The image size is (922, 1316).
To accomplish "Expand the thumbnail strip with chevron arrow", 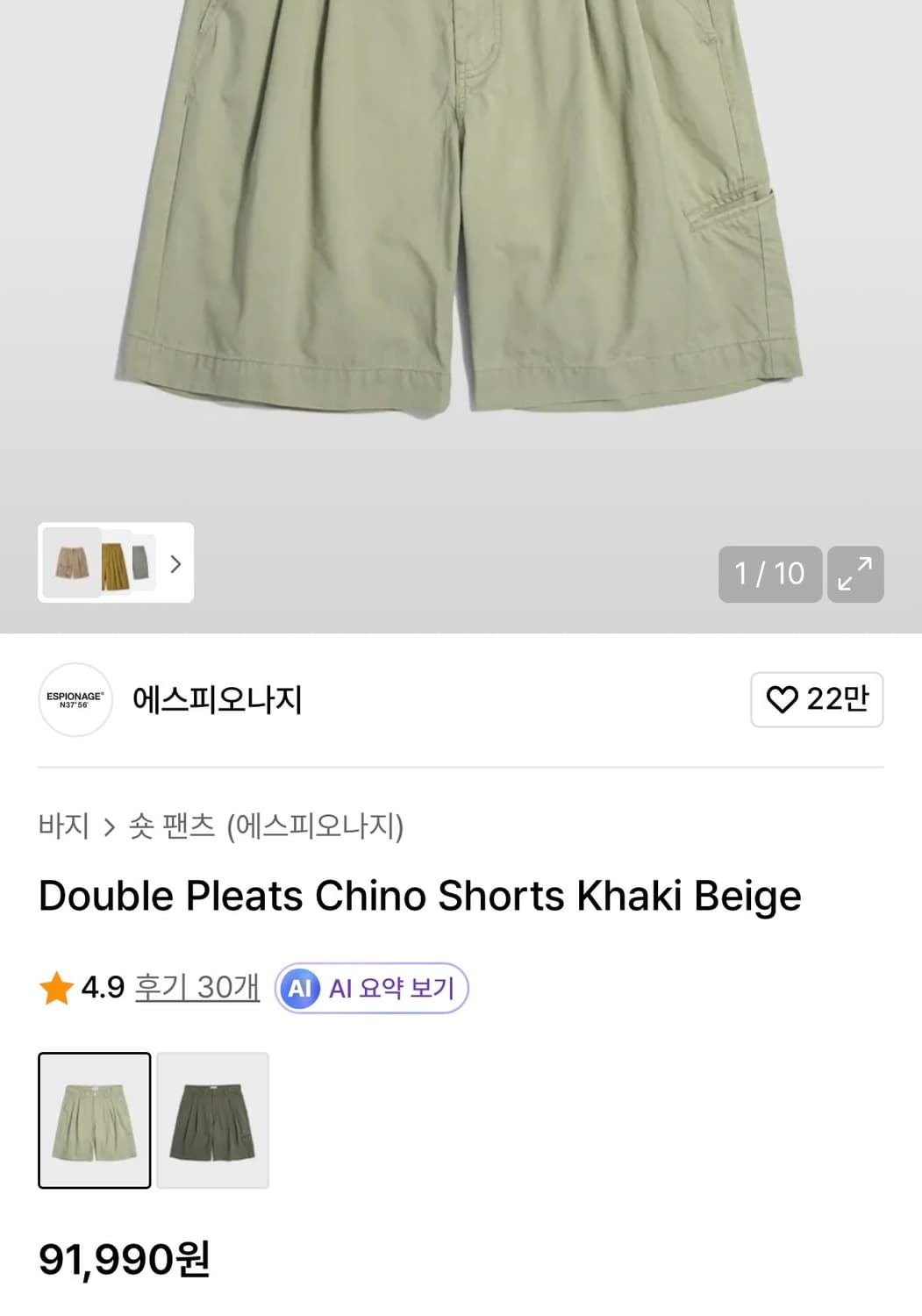I will [x=175, y=565].
